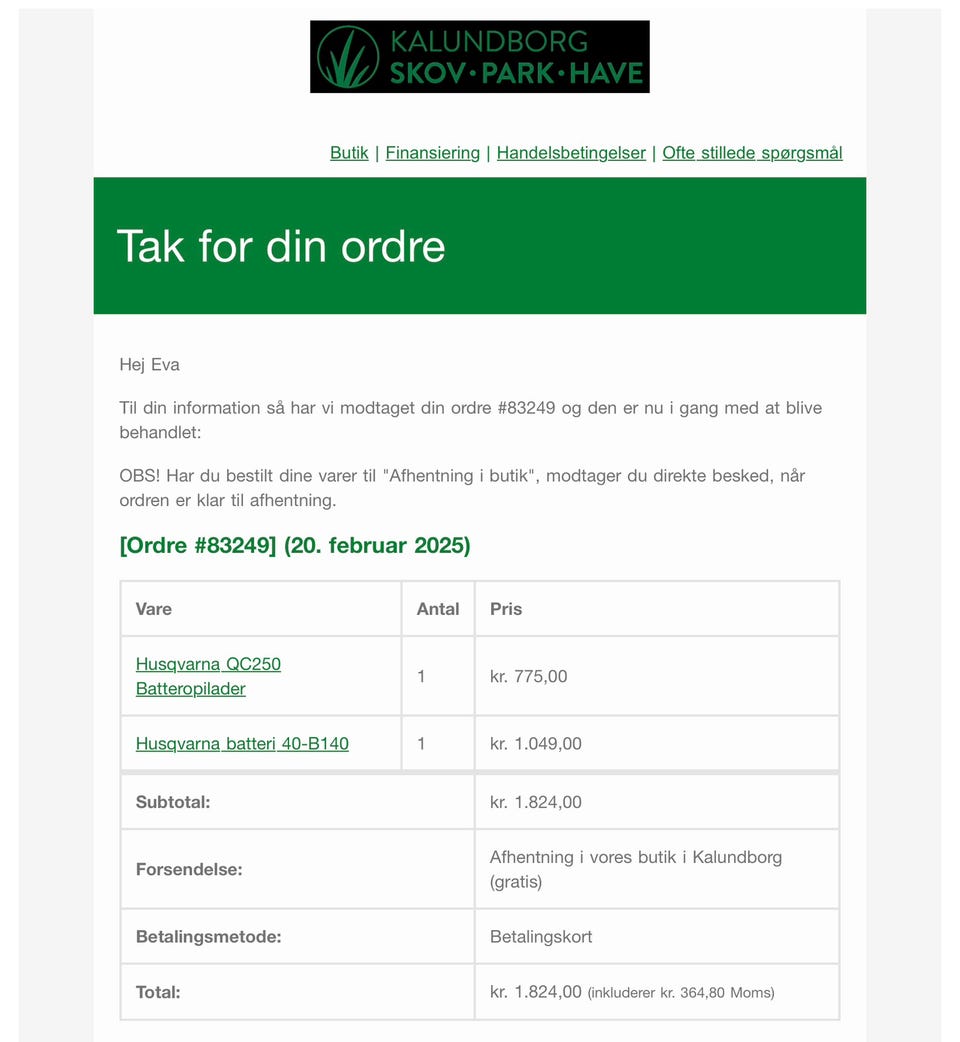Viewport: 960px width, 1042px height.
Task: Open the Butik link
Action: click(x=348, y=152)
